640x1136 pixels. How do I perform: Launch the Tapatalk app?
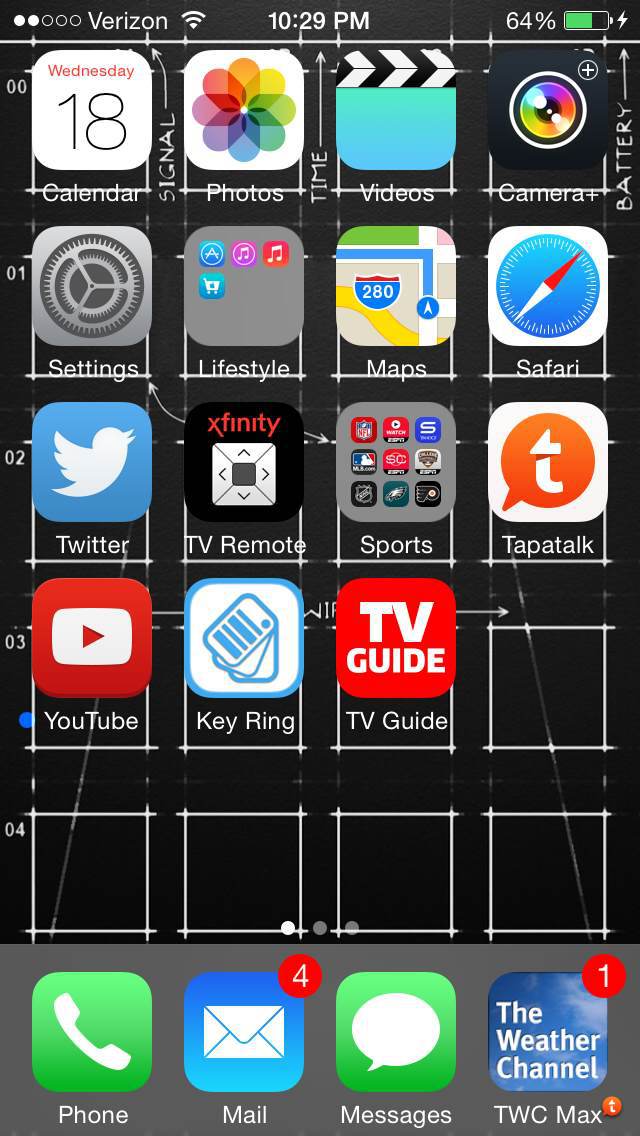tap(548, 462)
